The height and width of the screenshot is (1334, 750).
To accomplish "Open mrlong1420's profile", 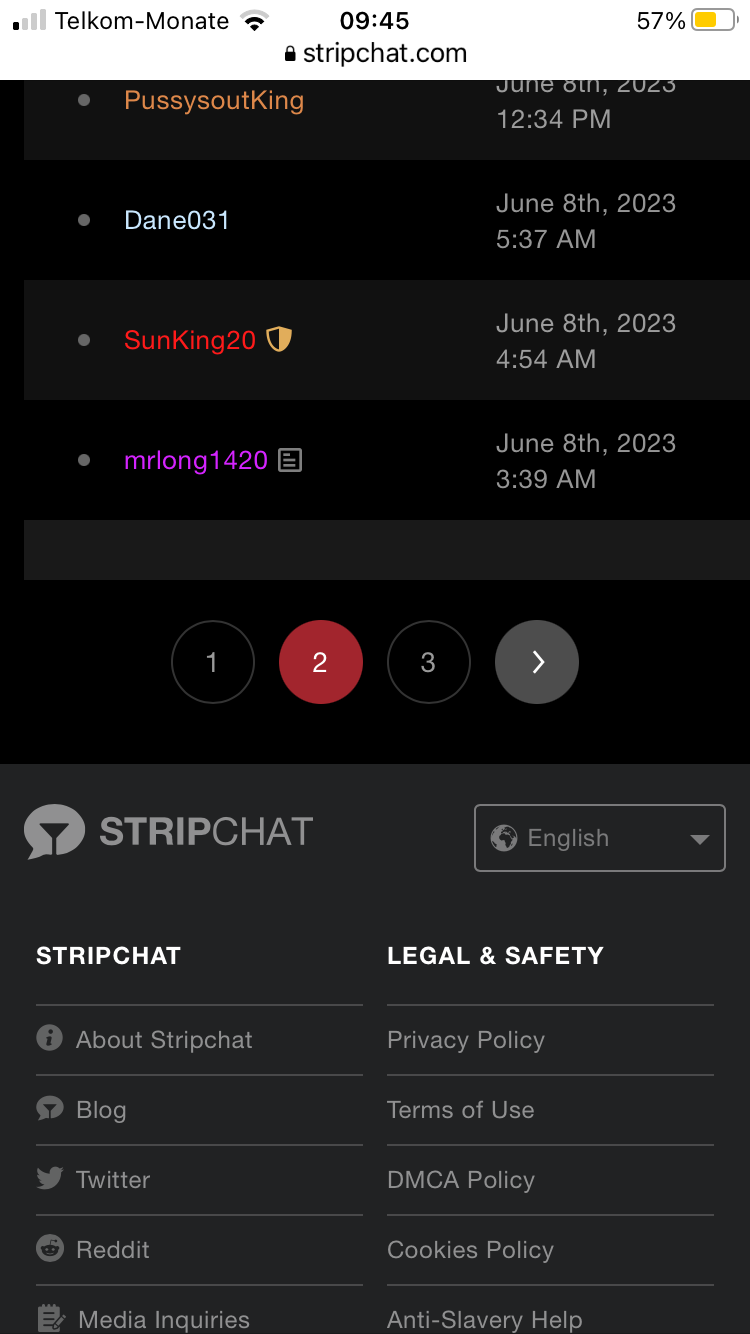I will click(196, 460).
